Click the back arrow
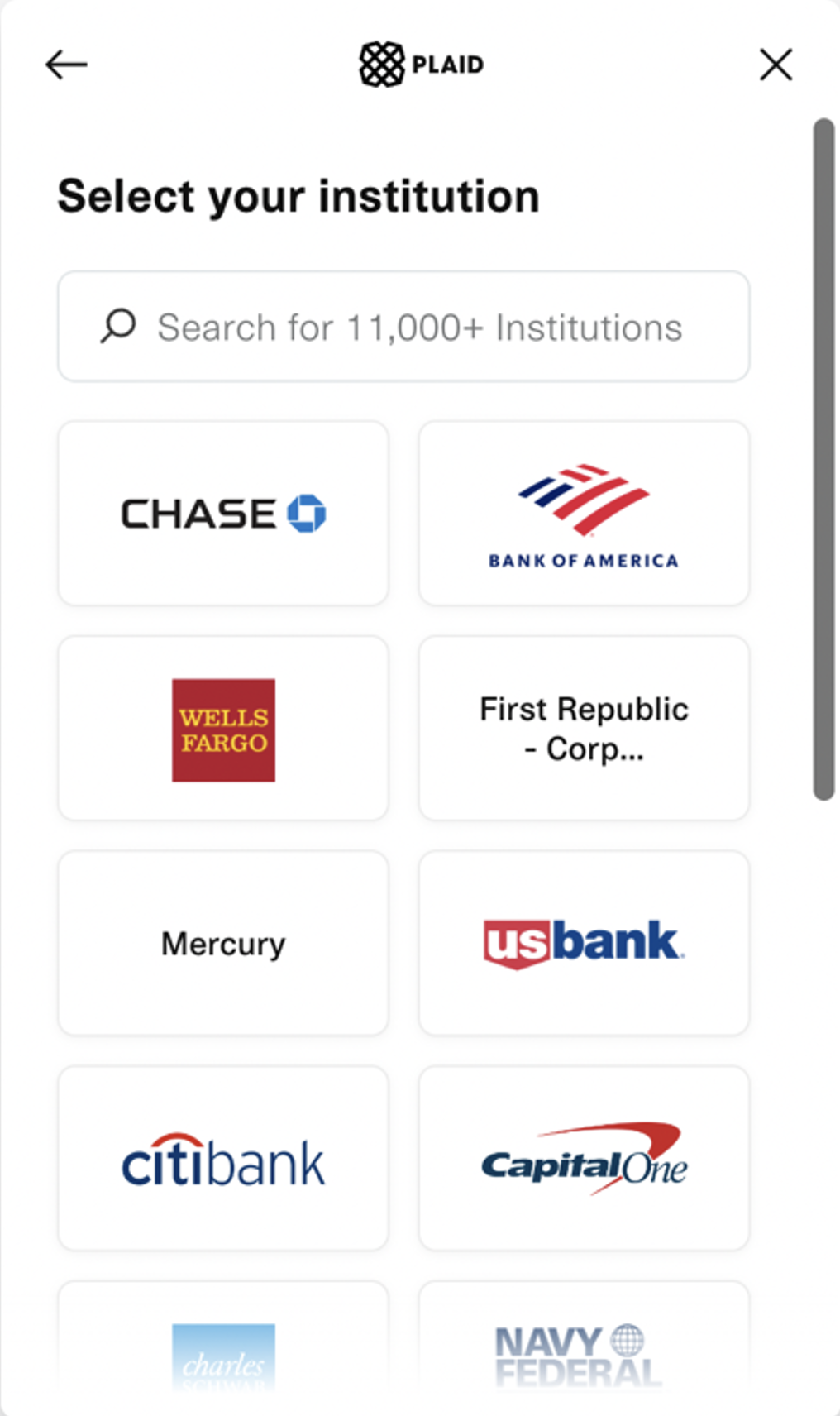Viewport: 840px width, 1416px height. coord(66,64)
